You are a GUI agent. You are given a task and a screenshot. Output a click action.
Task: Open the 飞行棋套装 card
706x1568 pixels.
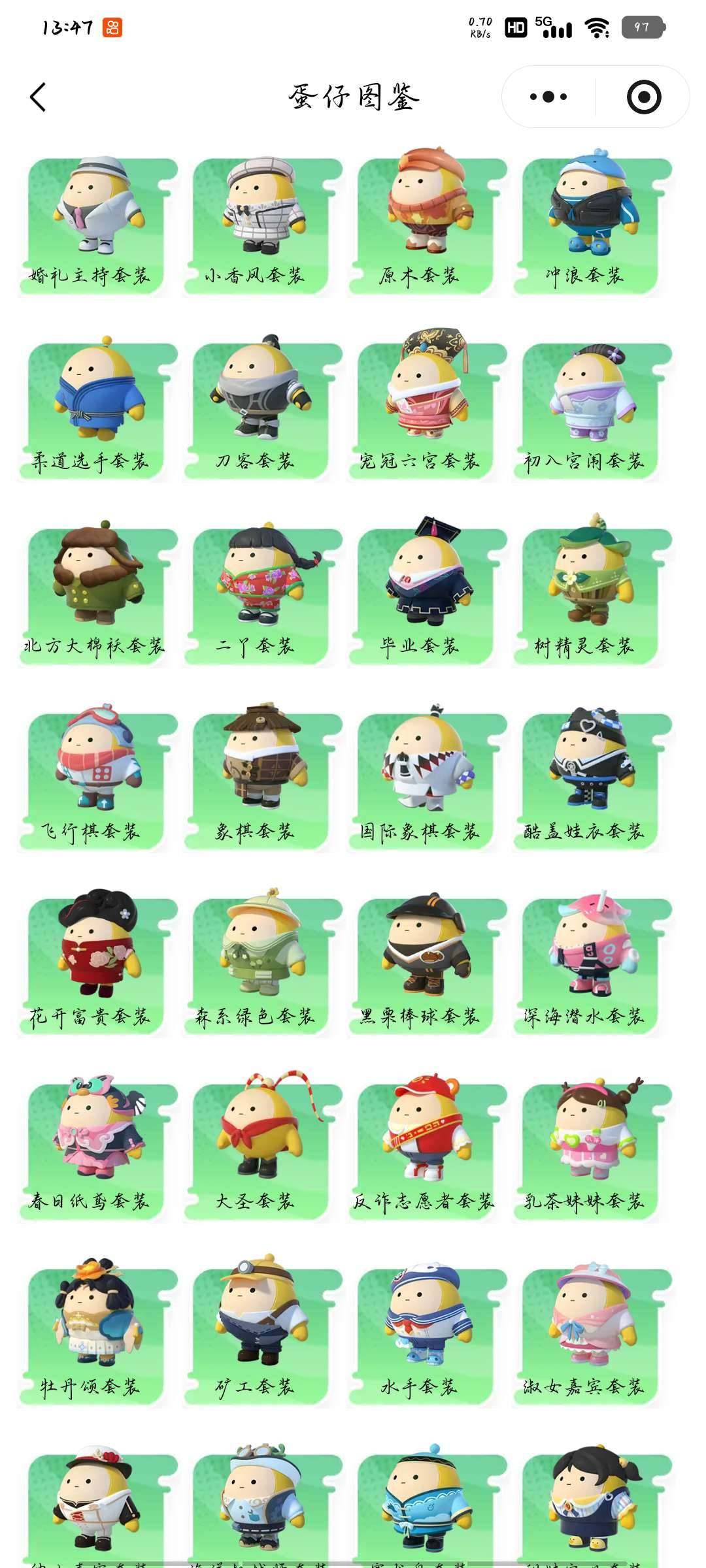[98, 781]
